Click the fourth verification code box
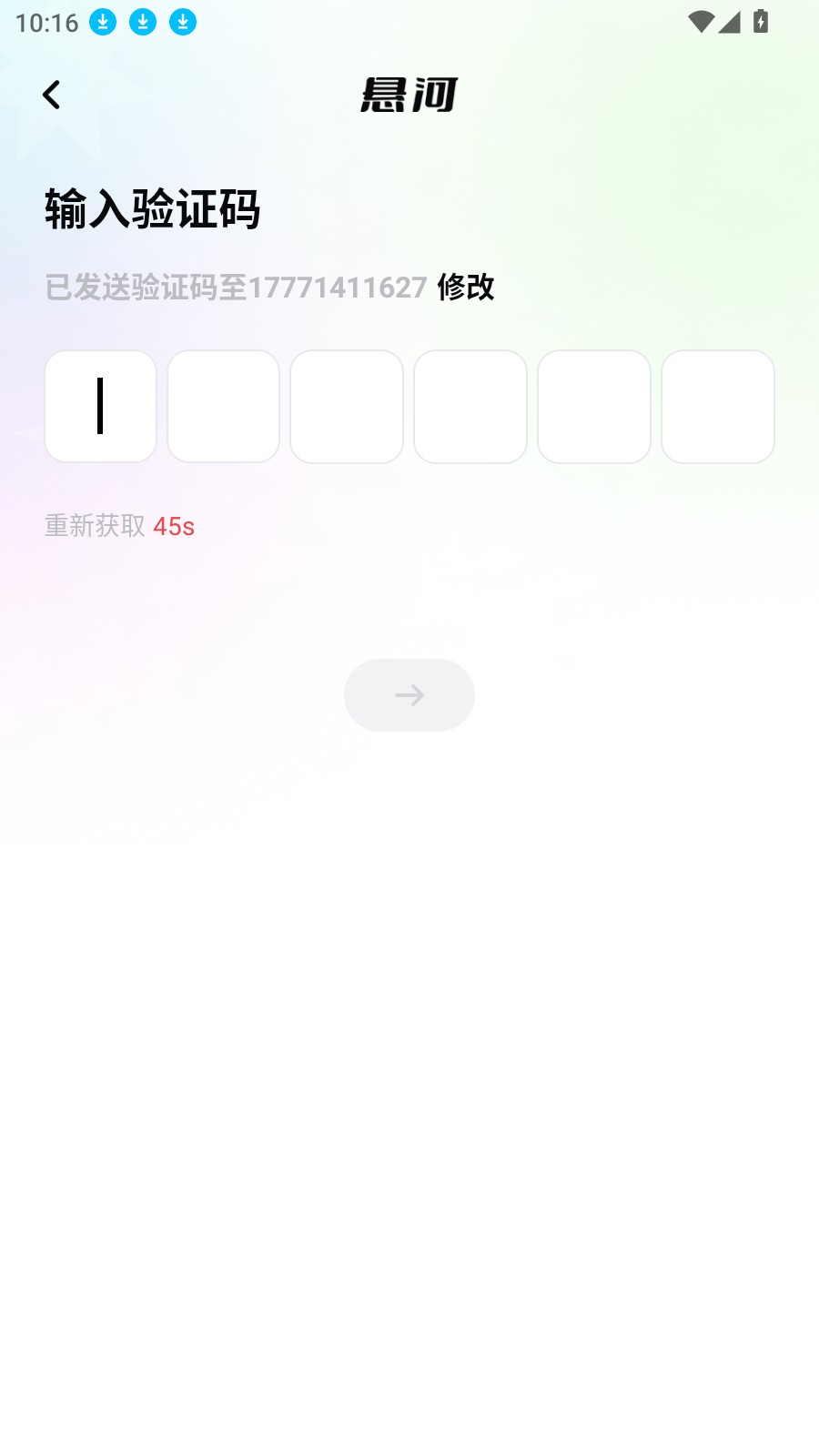Screen dimensions: 819x1456 (470, 406)
